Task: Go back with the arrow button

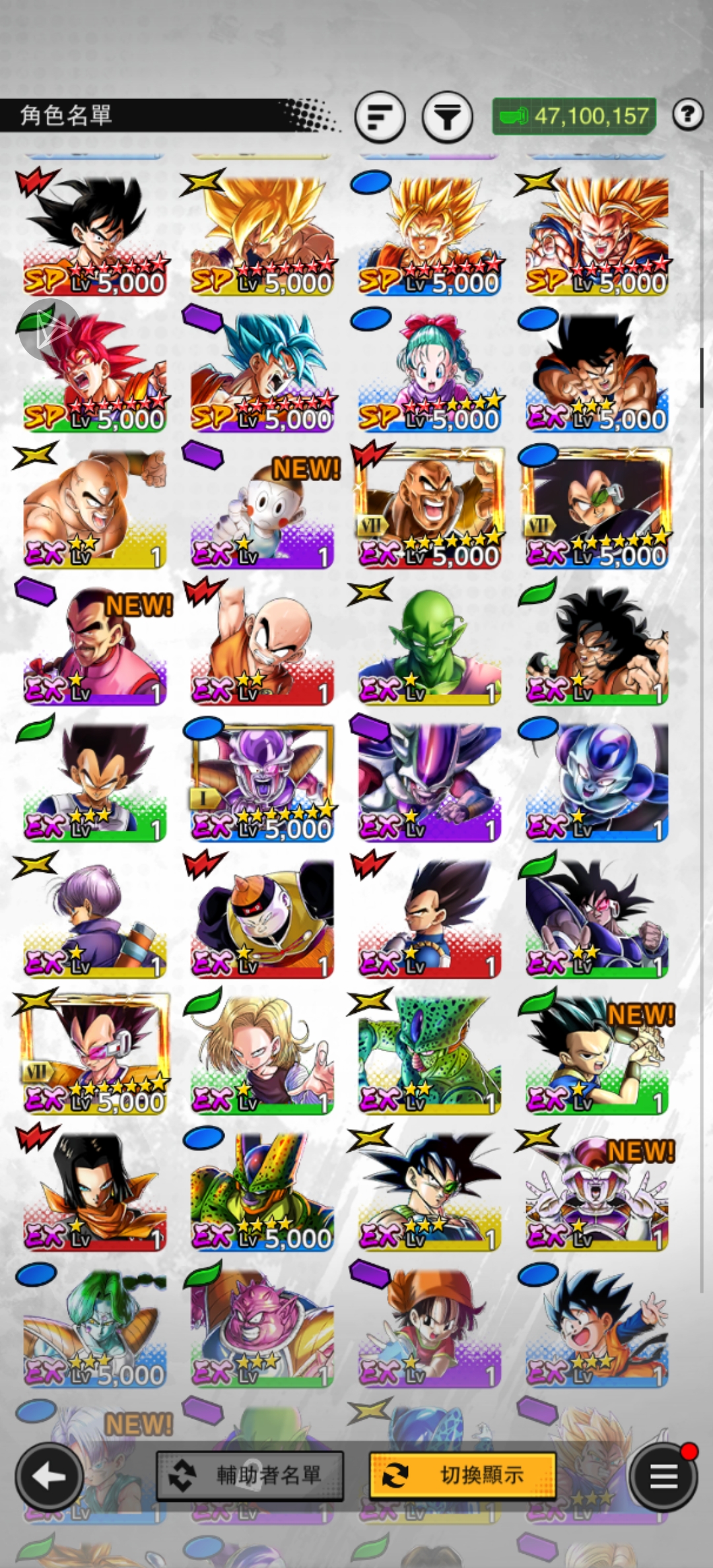Action: click(50, 1477)
